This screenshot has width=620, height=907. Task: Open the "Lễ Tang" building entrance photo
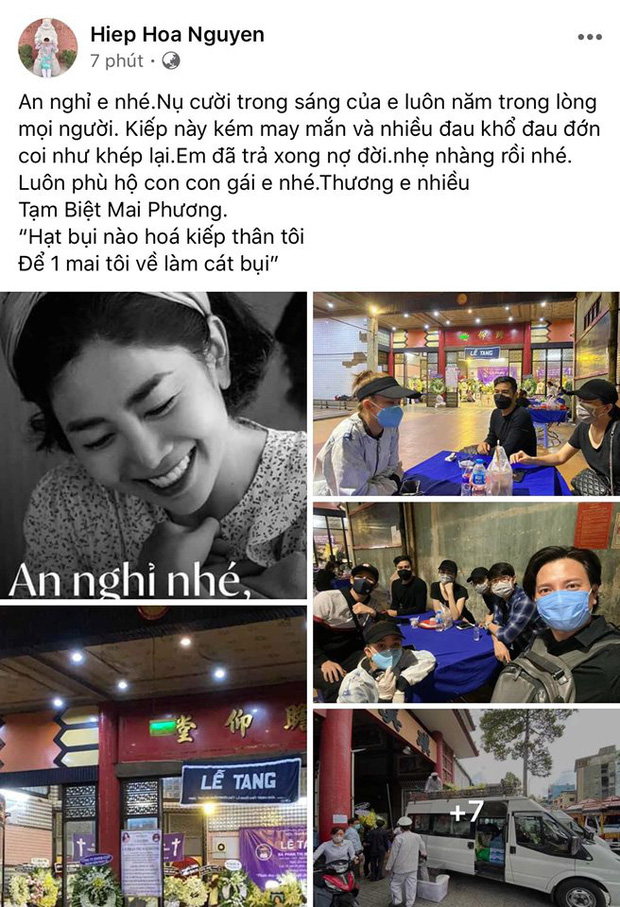click(x=153, y=756)
